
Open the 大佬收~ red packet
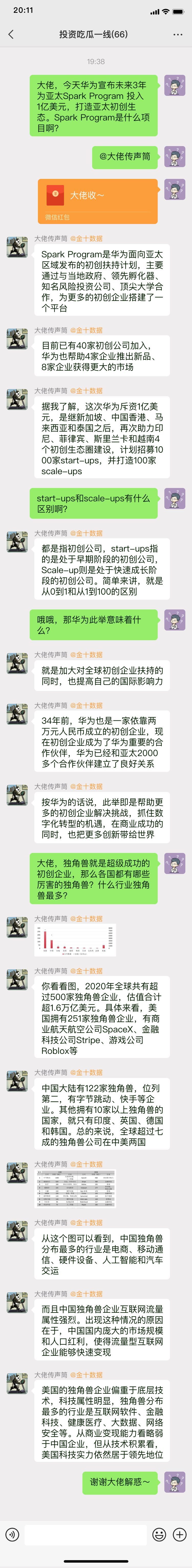point(97,202)
